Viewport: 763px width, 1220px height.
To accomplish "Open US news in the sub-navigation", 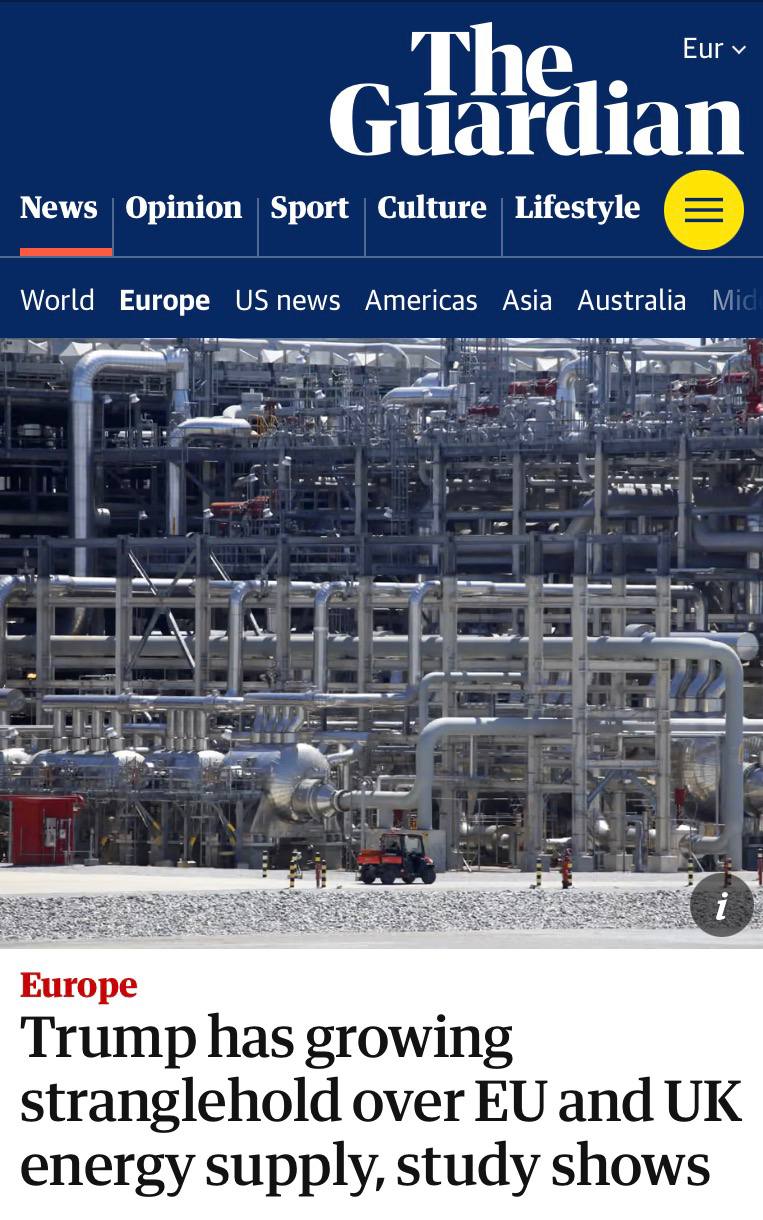I will 288,300.
